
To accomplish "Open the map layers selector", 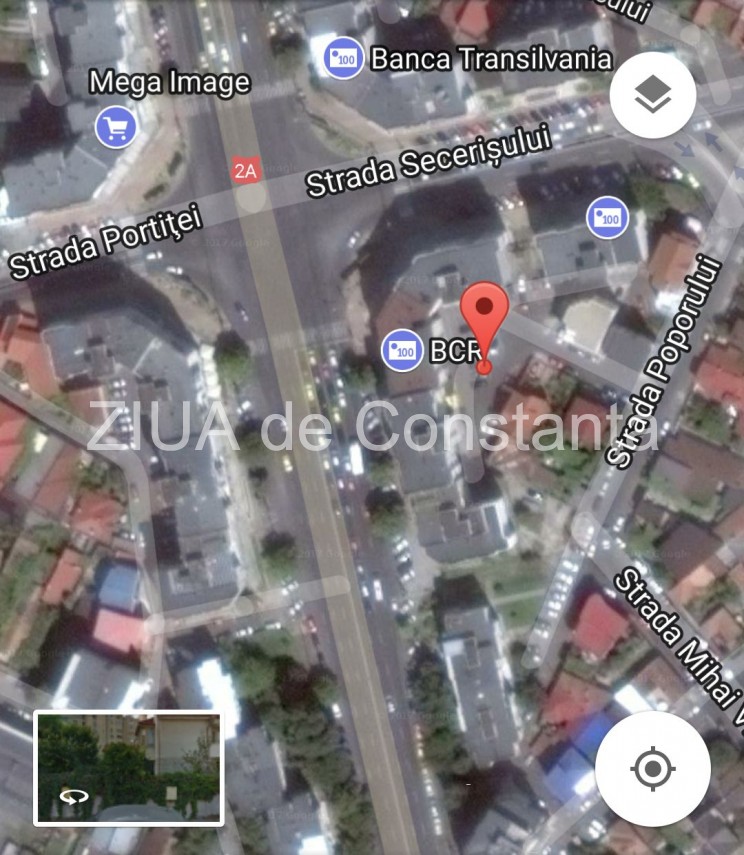I will tap(653, 95).
